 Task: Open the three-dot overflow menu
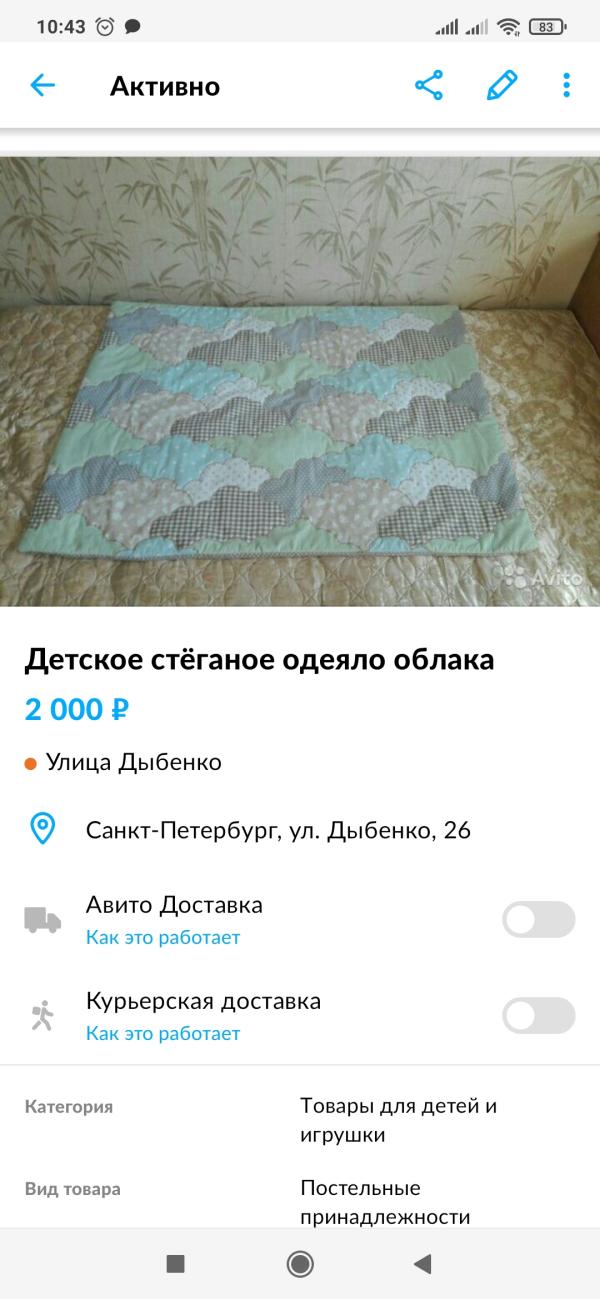click(x=566, y=86)
